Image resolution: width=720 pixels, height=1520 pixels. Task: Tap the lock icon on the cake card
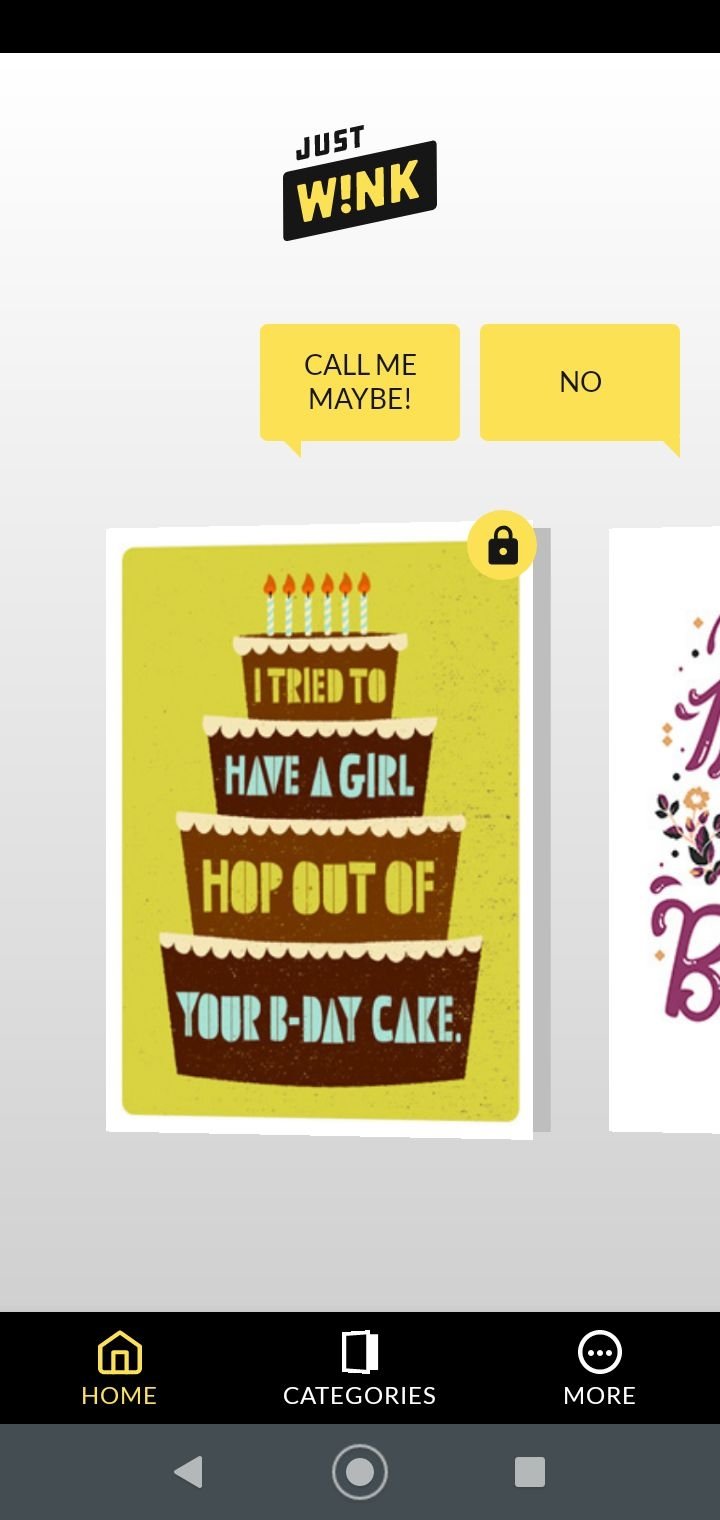click(502, 545)
